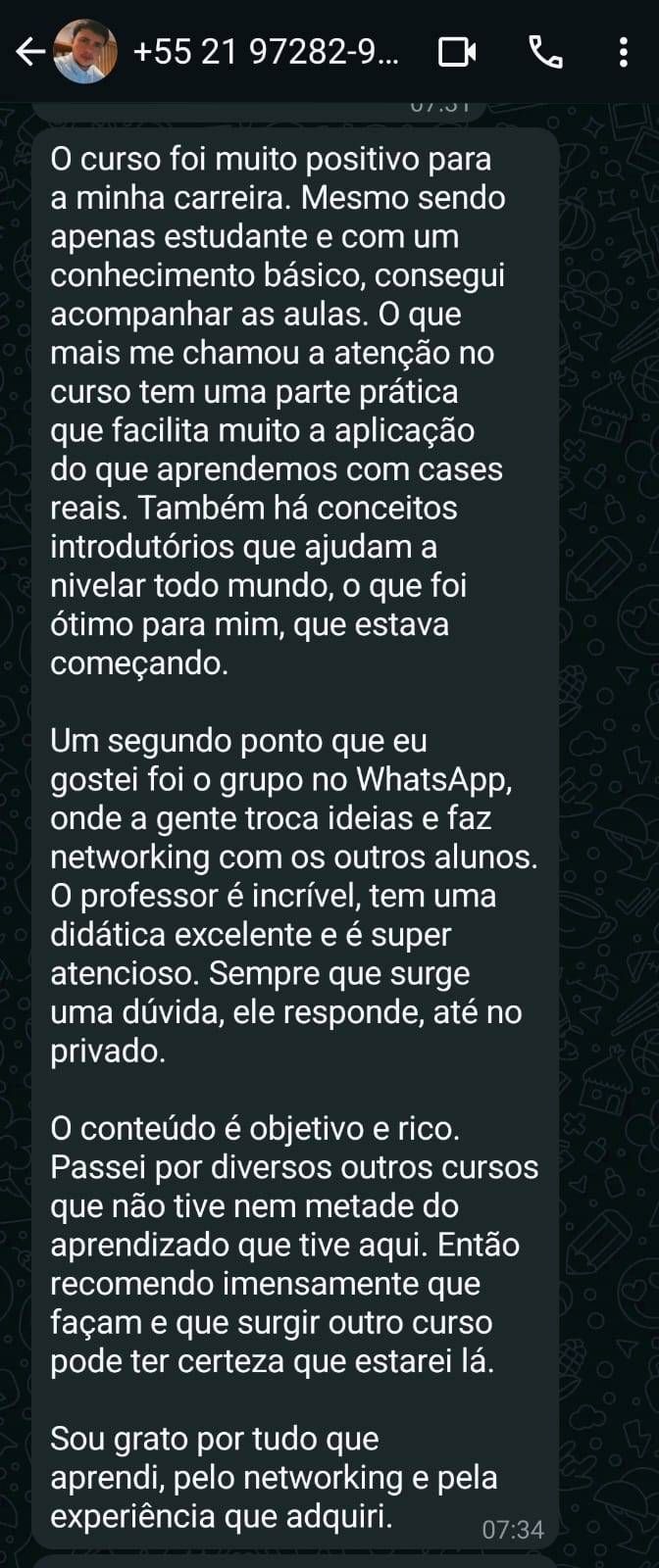Open the overflow menu

point(623,51)
